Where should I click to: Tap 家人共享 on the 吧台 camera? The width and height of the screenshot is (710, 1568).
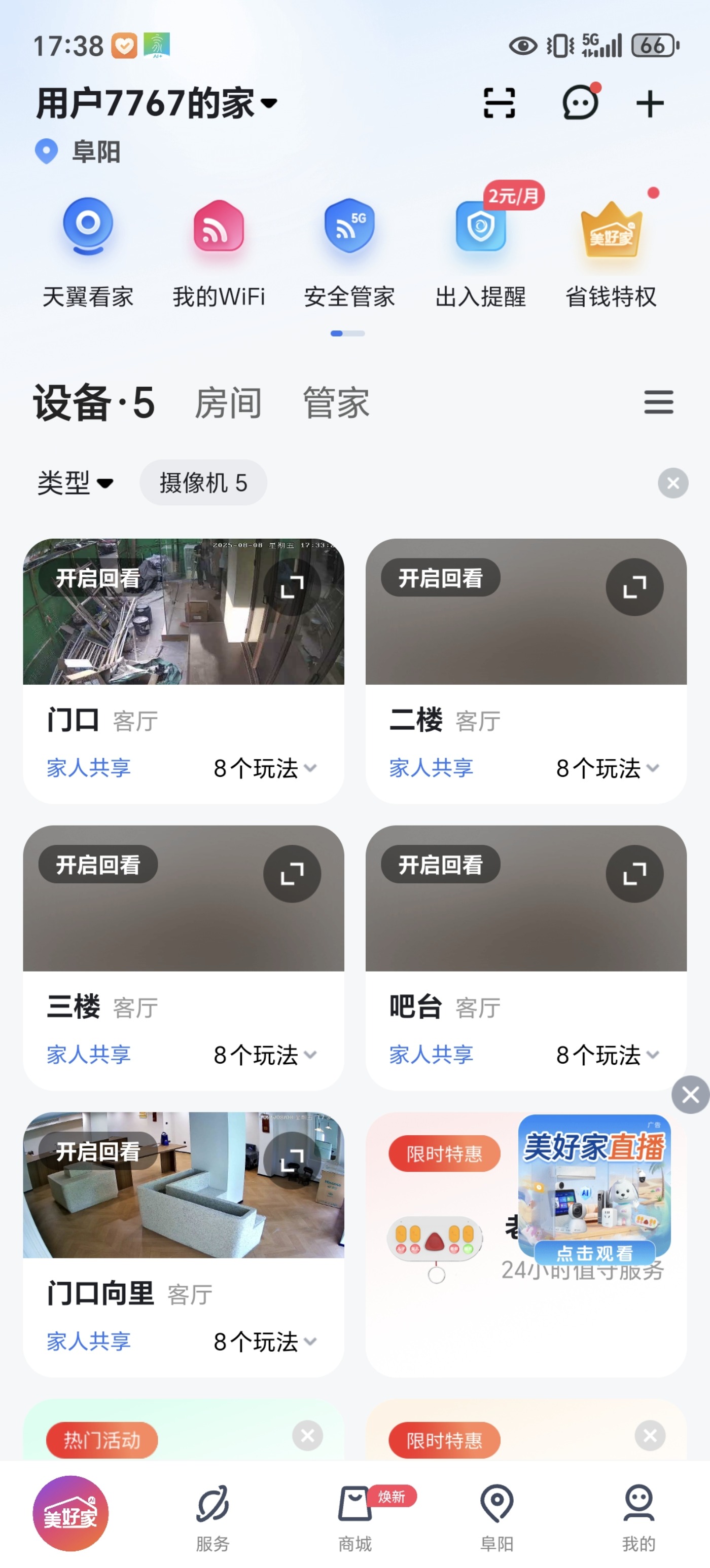[x=431, y=1055]
